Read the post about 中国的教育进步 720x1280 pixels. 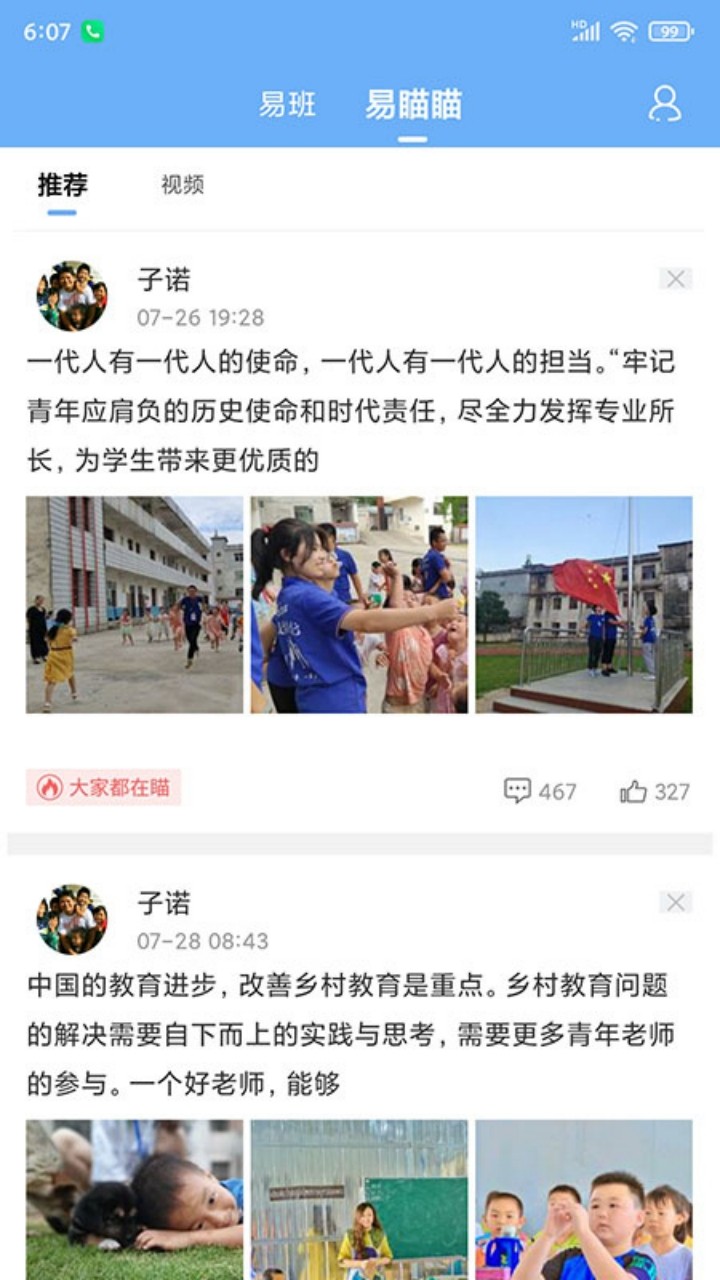coord(350,1034)
